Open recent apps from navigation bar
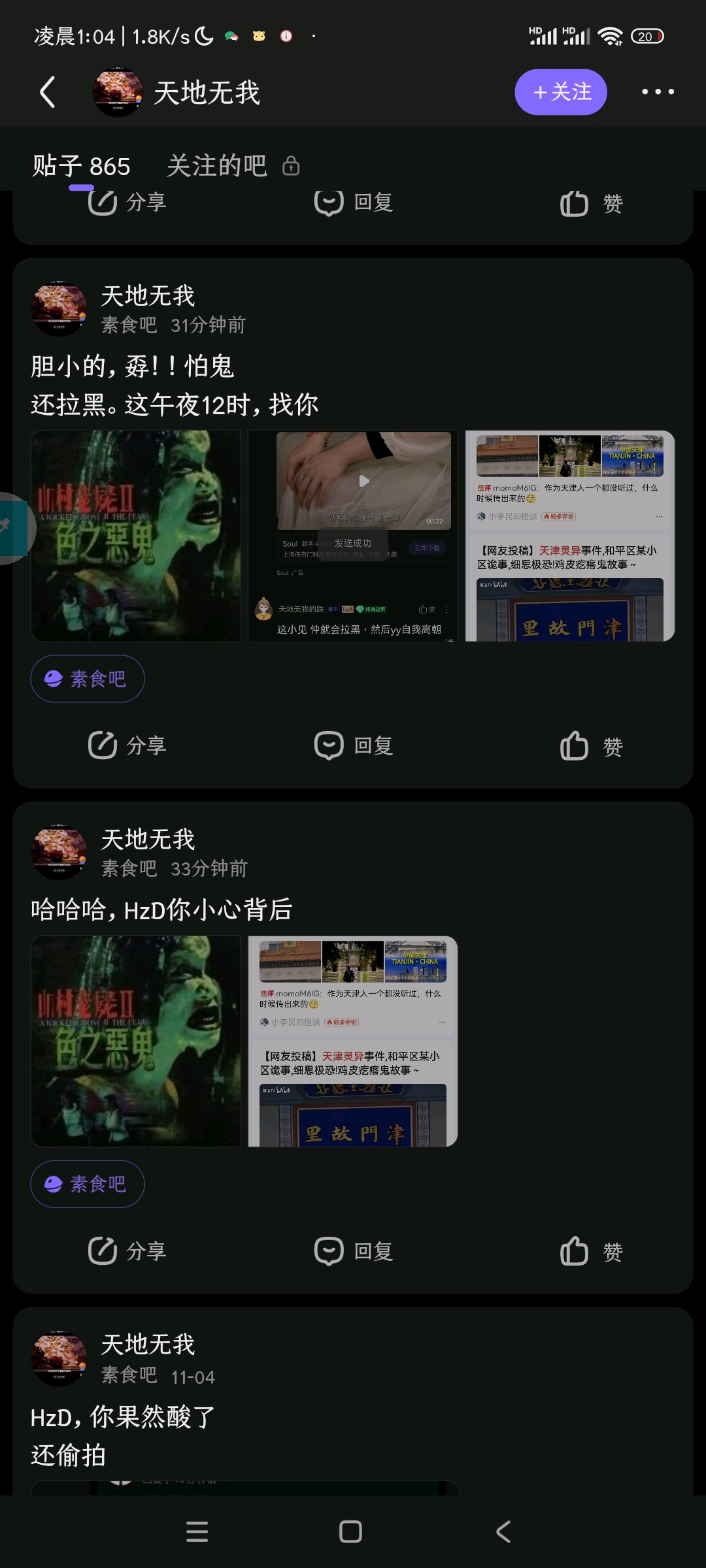This screenshot has width=706, height=1568. coord(197,1531)
